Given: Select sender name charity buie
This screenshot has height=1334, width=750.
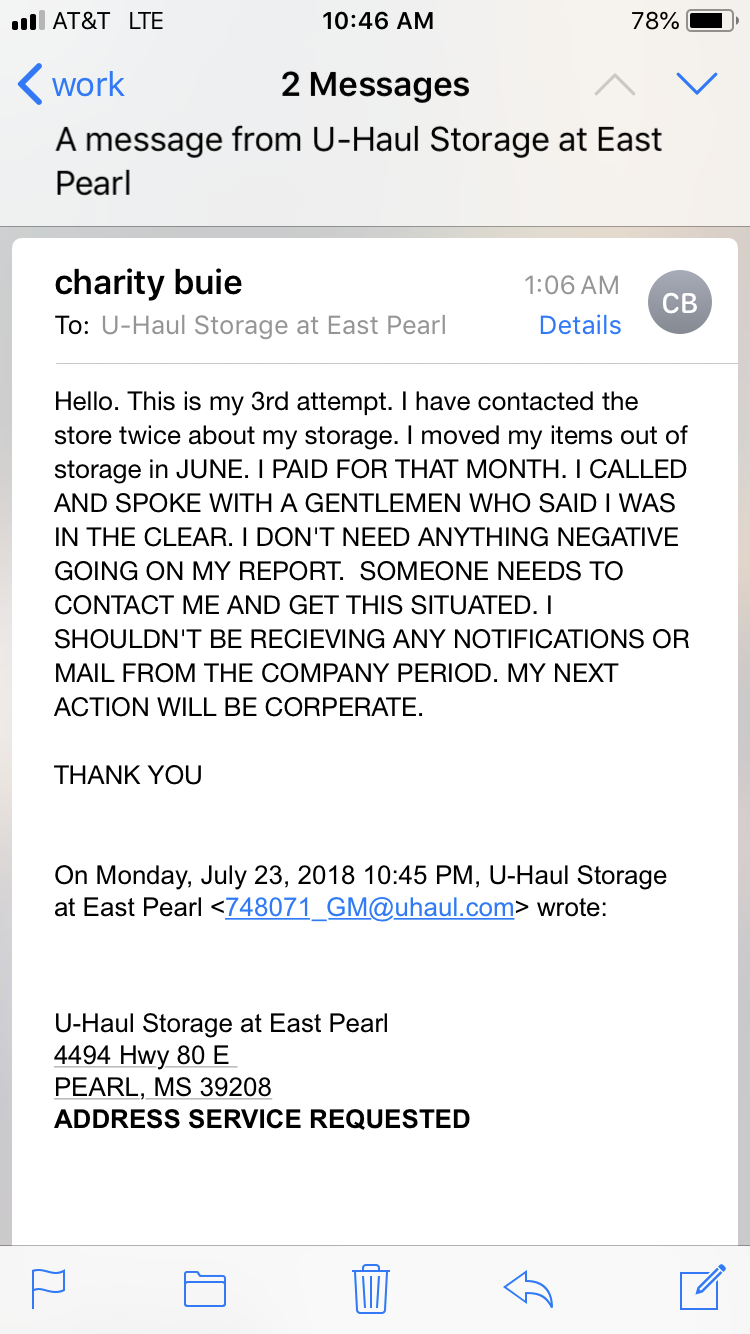Looking at the screenshot, I should [x=147, y=282].
